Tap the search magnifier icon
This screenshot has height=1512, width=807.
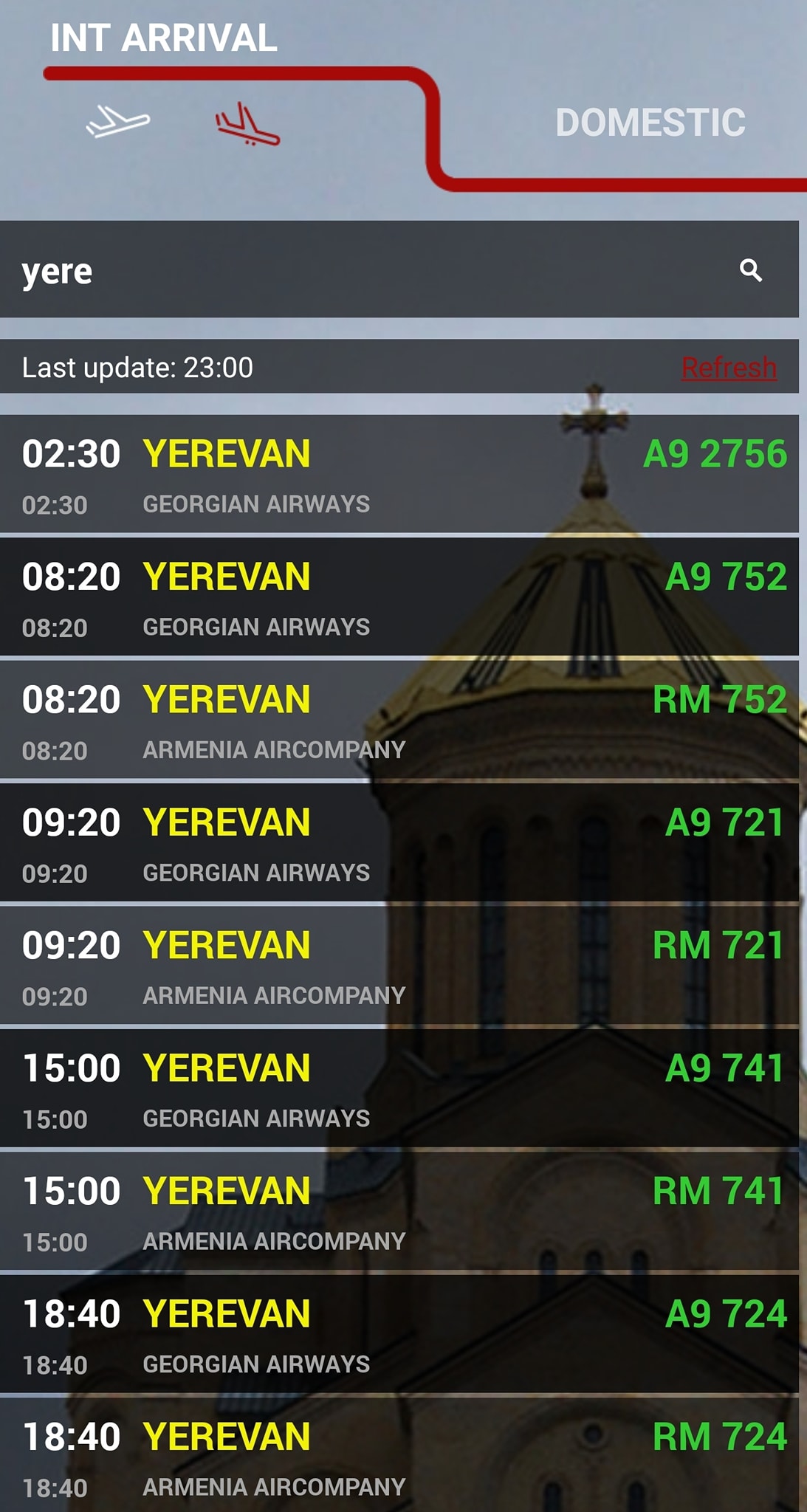click(x=750, y=270)
